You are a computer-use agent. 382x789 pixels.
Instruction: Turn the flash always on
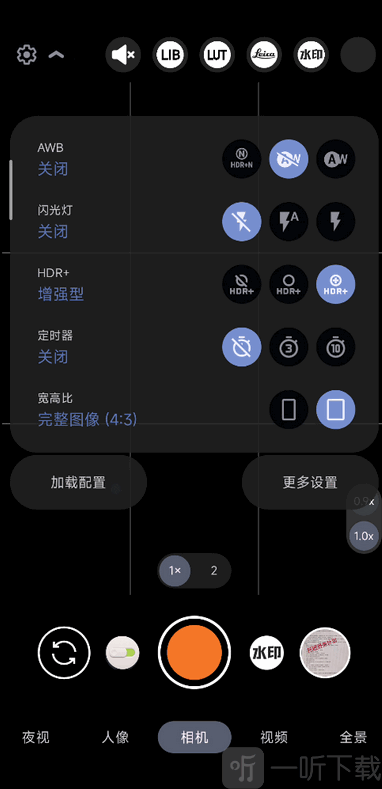point(336,222)
